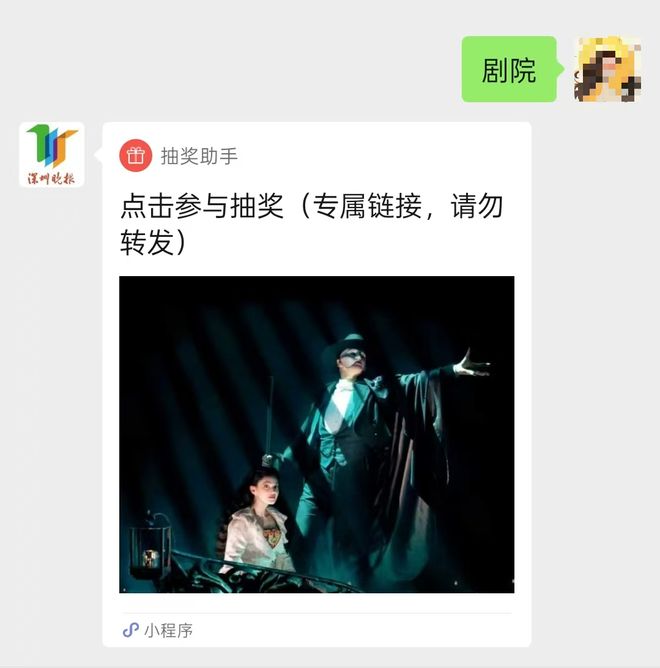This screenshot has height=668, width=660.
Task: Open the 深圳晚报 account avatar
Action: (52, 155)
